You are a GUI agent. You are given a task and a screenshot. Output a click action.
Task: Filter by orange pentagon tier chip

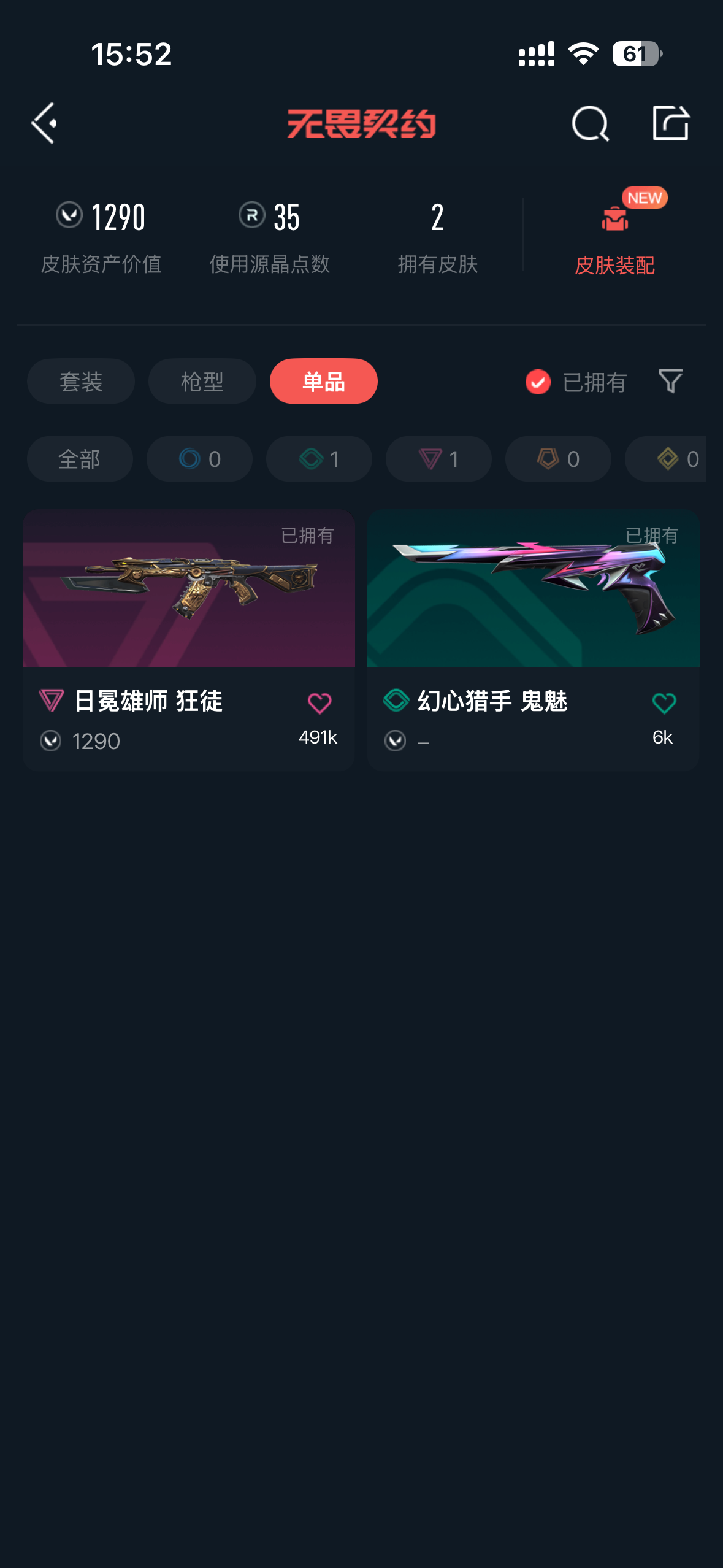[558, 459]
